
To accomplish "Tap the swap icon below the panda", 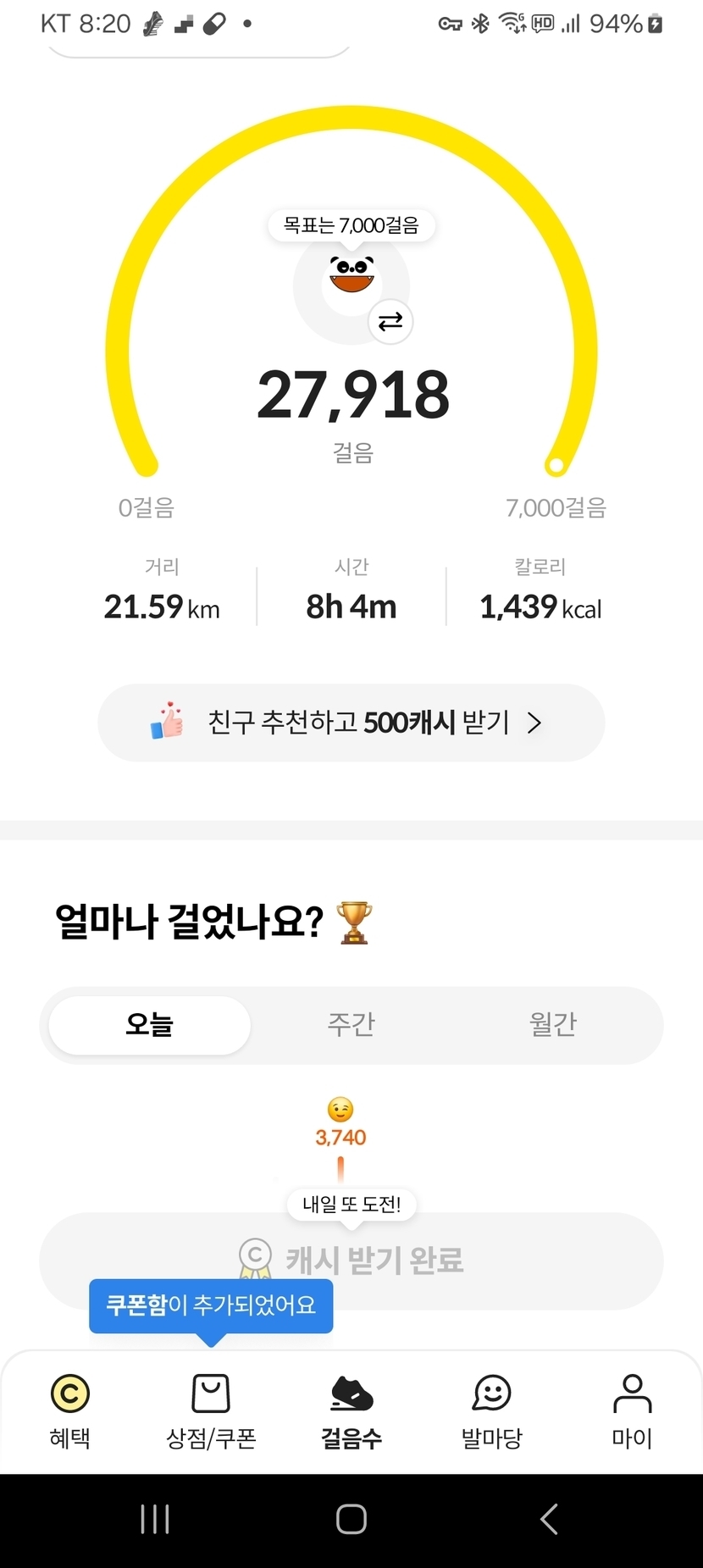I will (x=390, y=322).
